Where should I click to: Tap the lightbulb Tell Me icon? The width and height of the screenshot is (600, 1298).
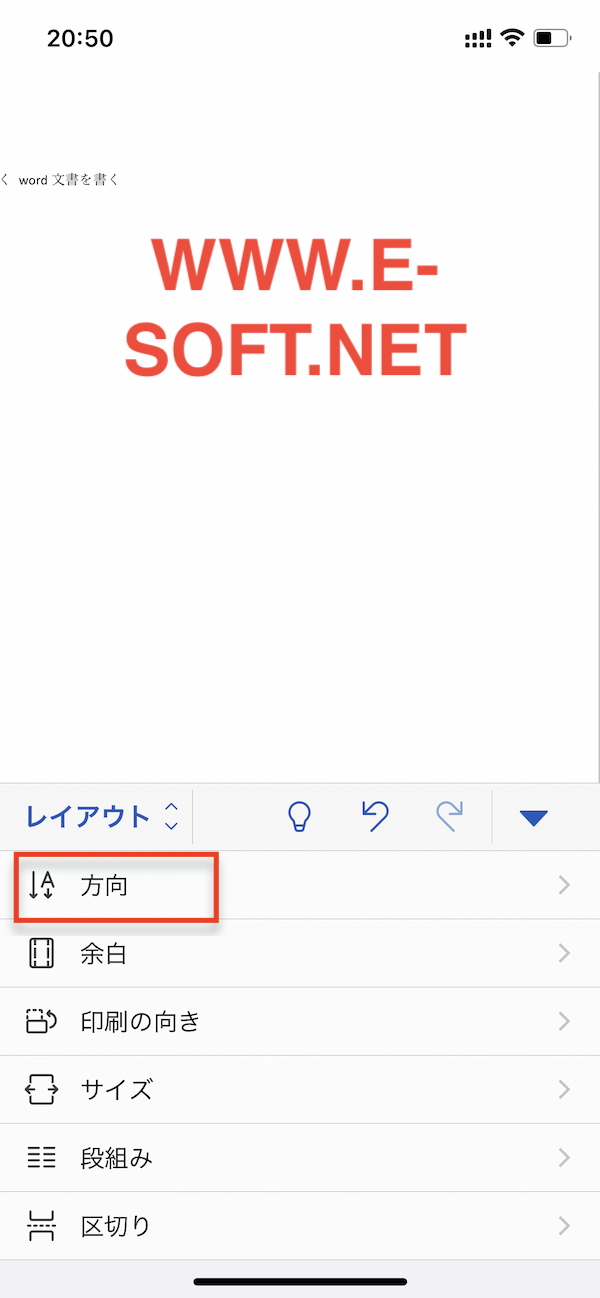299,817
